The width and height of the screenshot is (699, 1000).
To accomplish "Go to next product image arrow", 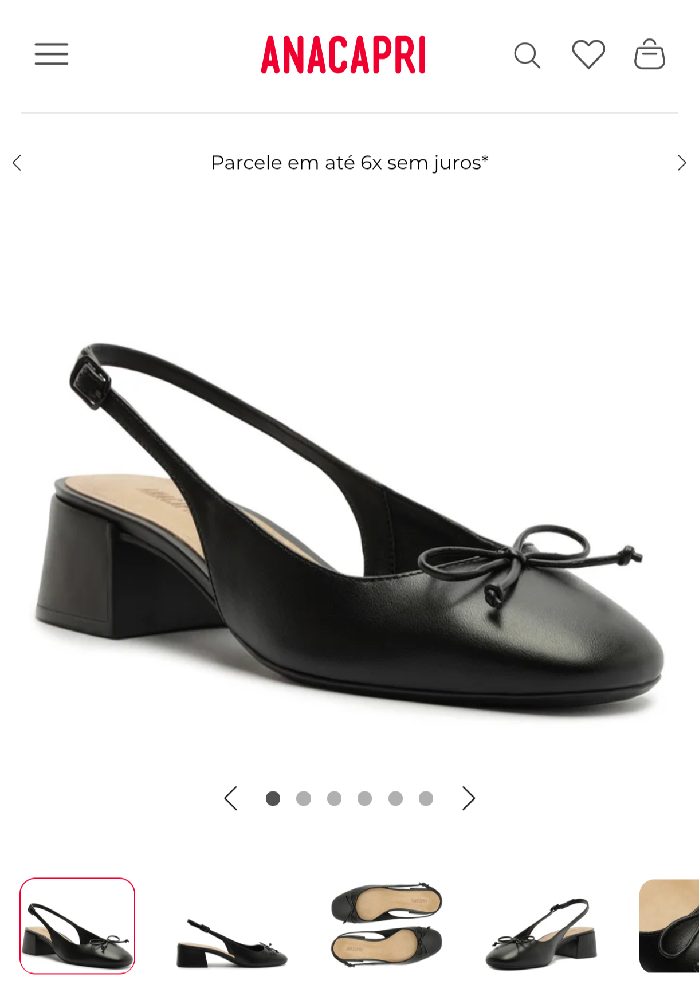I will pyautogui.click(x=468, y=798).
